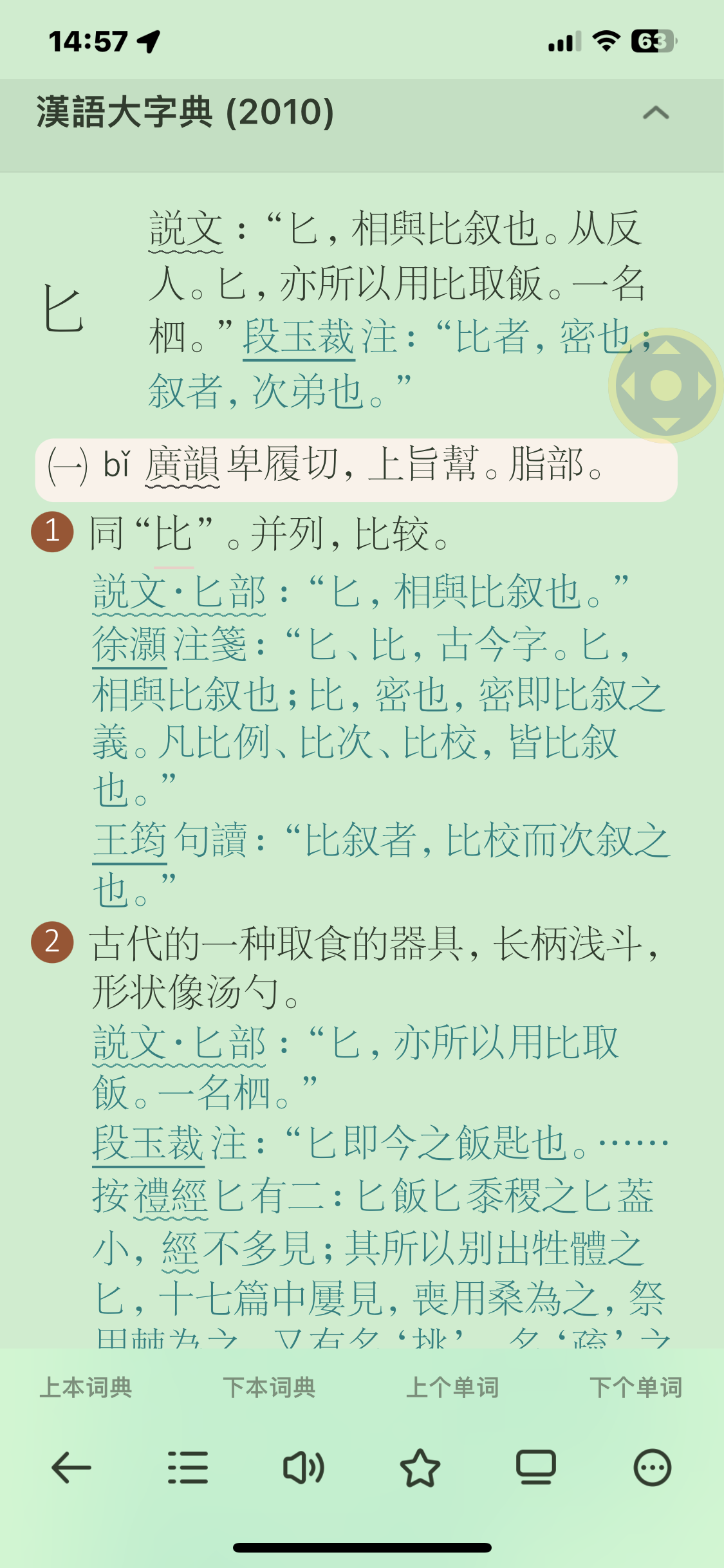Go back with the arrow icon
The width and height of the screenshot is (724, 1568).
pos(71,1468)
